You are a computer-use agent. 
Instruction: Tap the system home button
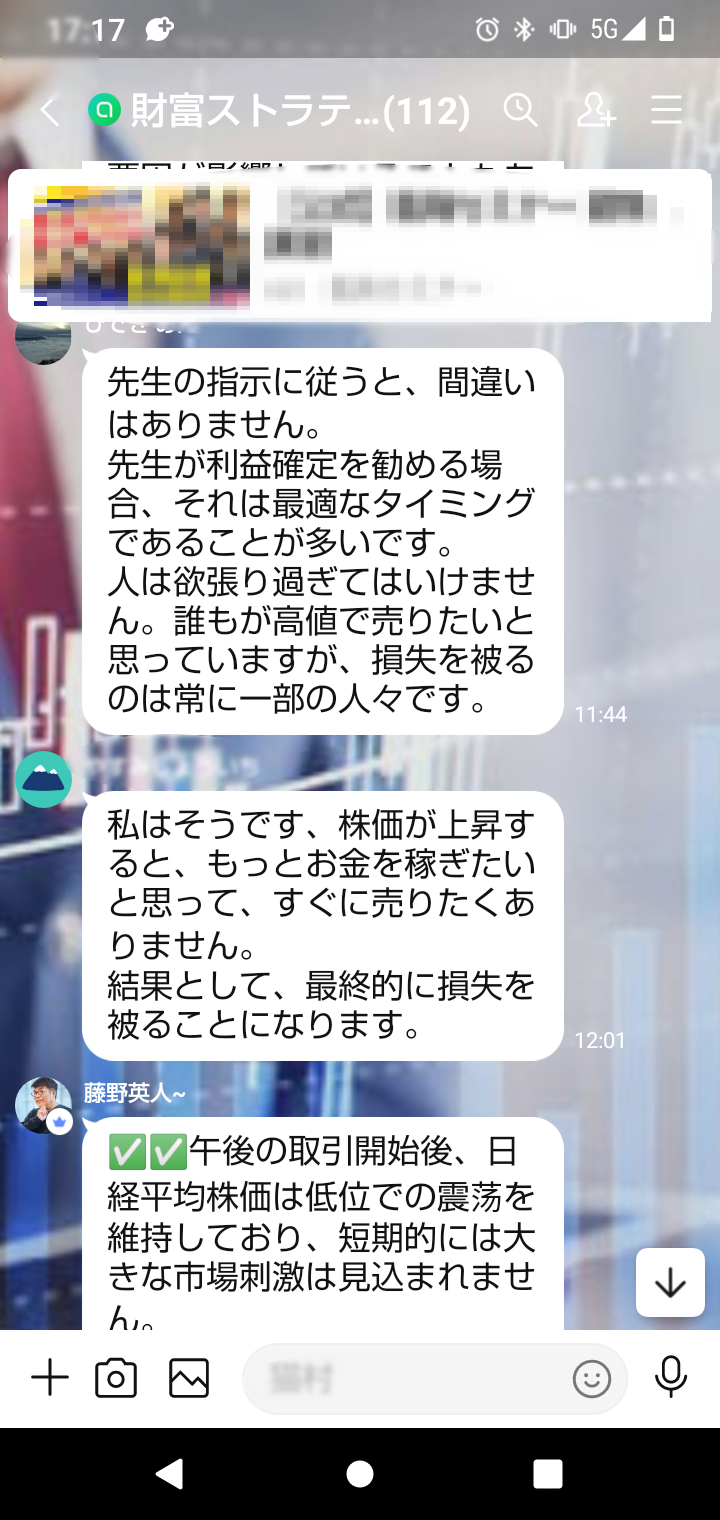pos(360,1473)
